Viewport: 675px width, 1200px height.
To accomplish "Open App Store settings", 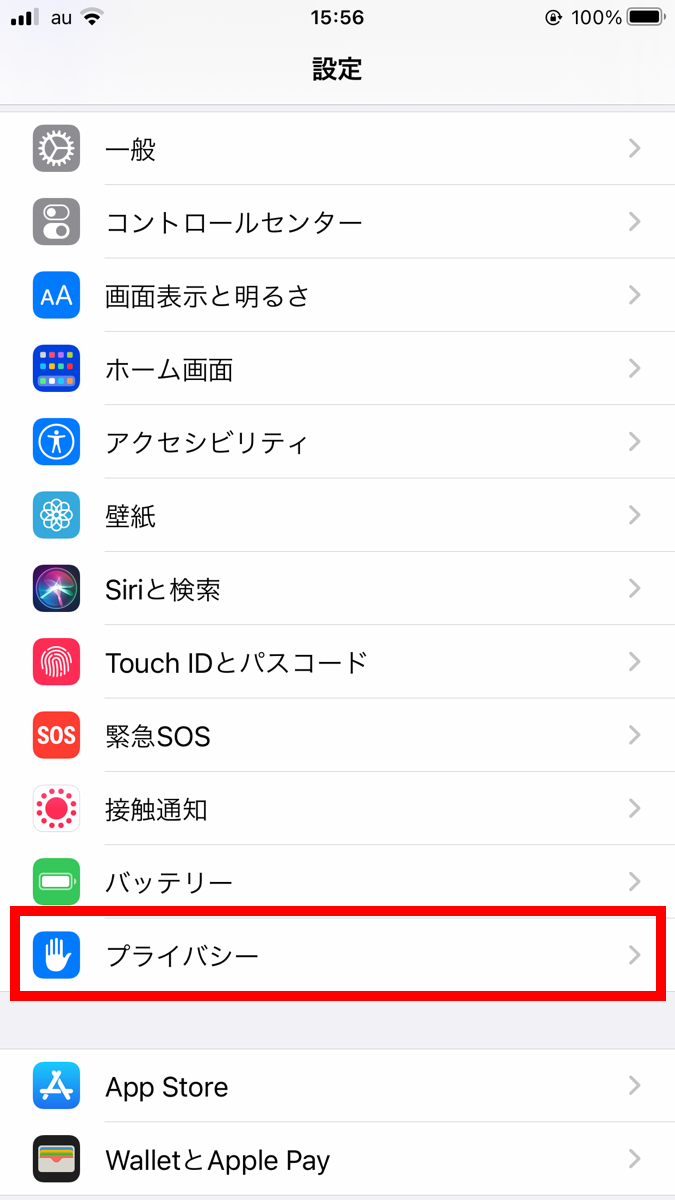I will (337, 1086).
